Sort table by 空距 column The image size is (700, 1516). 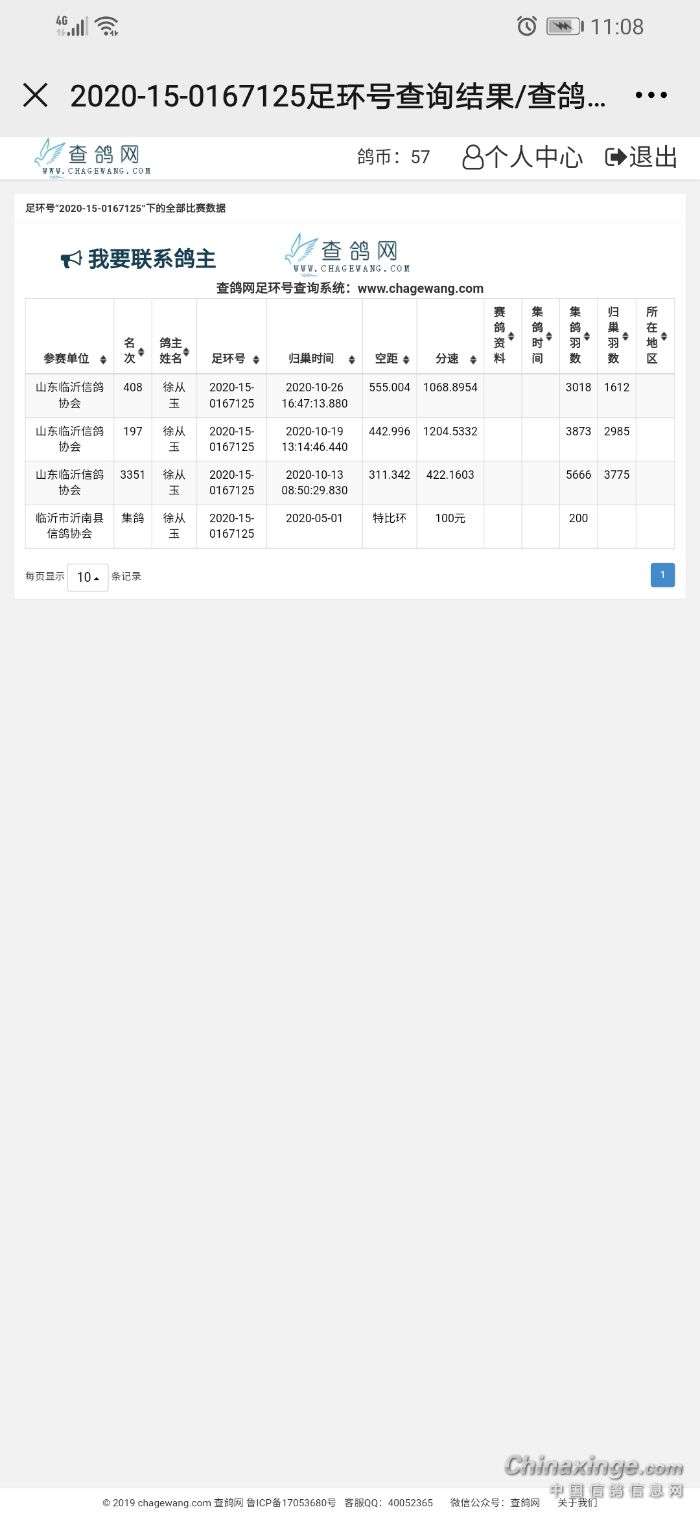click(x=389, y=358)
